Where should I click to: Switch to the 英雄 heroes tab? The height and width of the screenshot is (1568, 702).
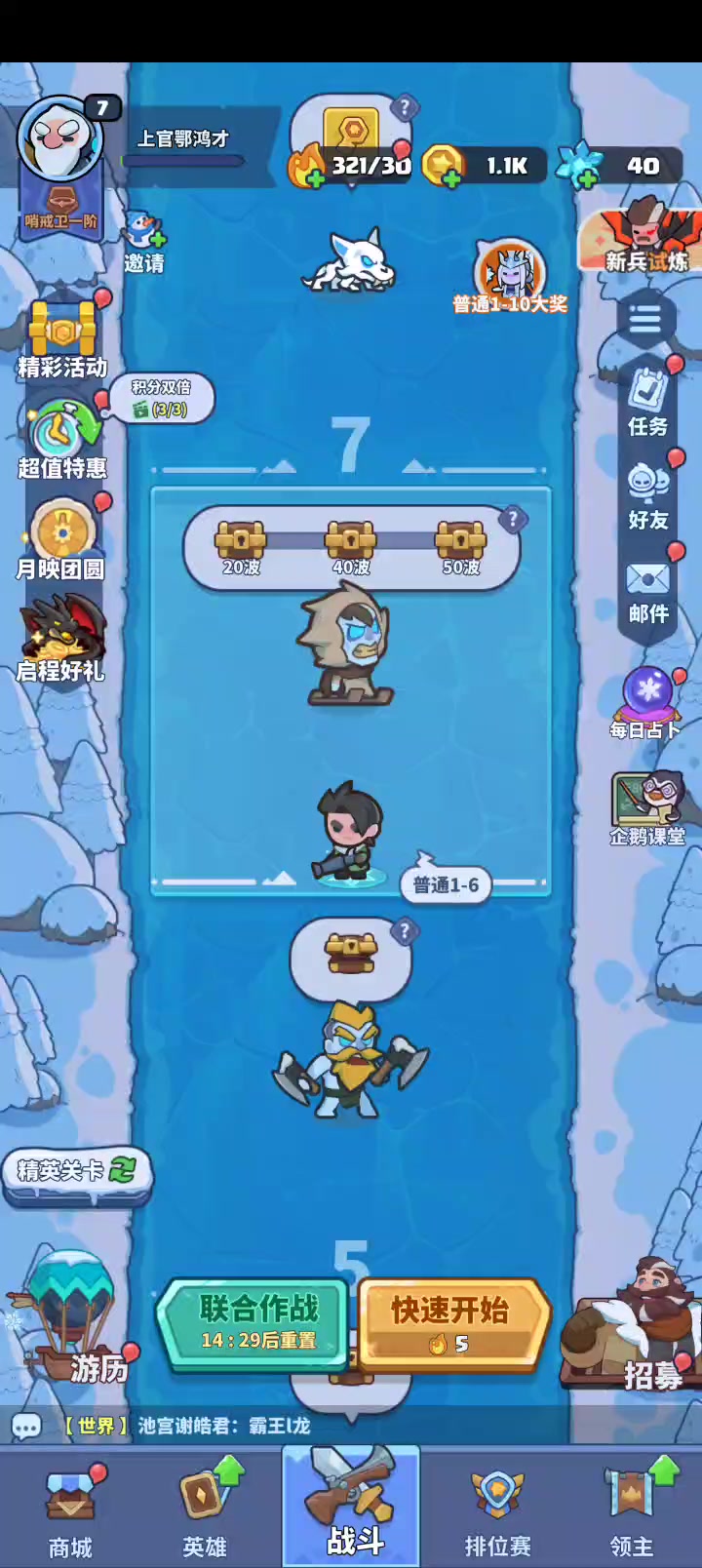206,1511
